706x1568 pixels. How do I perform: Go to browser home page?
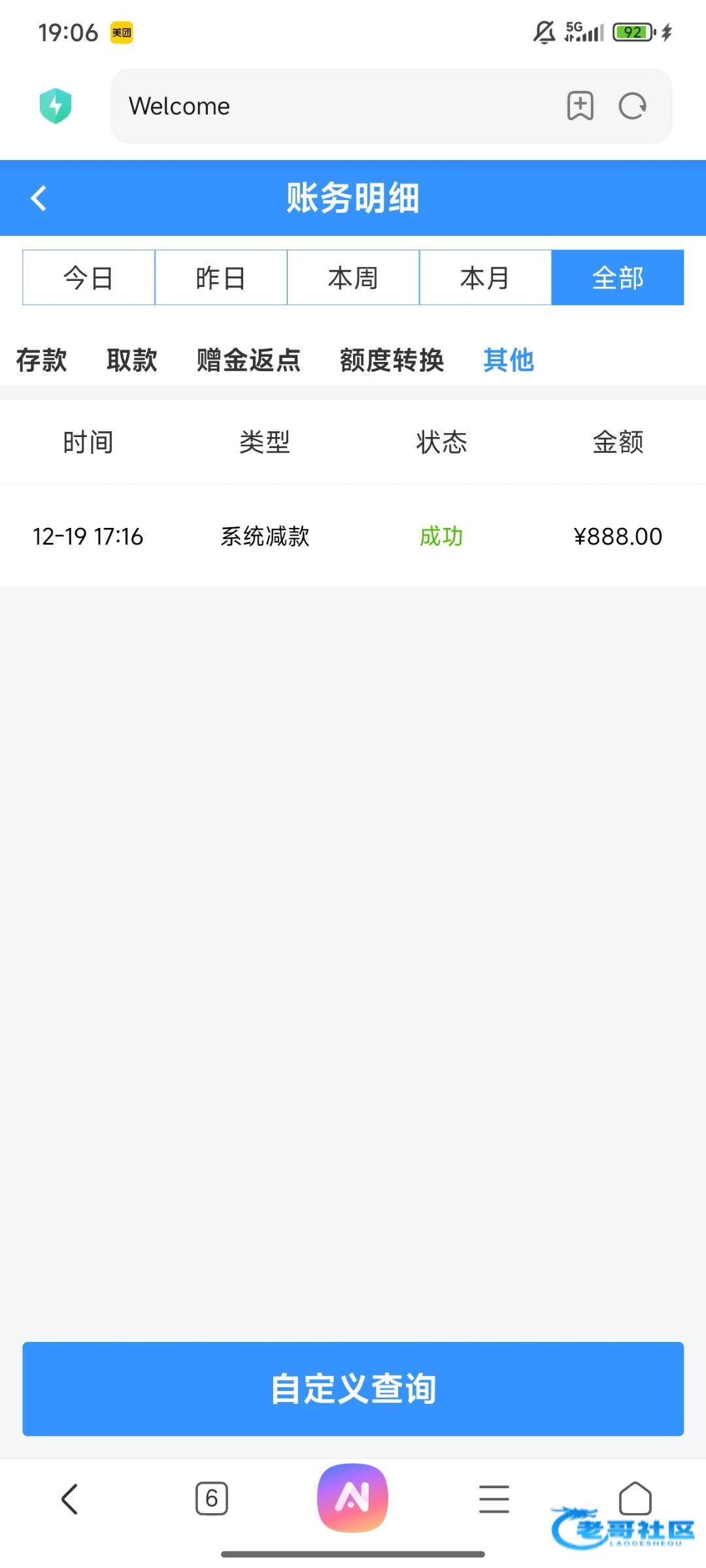(635, 1497)
